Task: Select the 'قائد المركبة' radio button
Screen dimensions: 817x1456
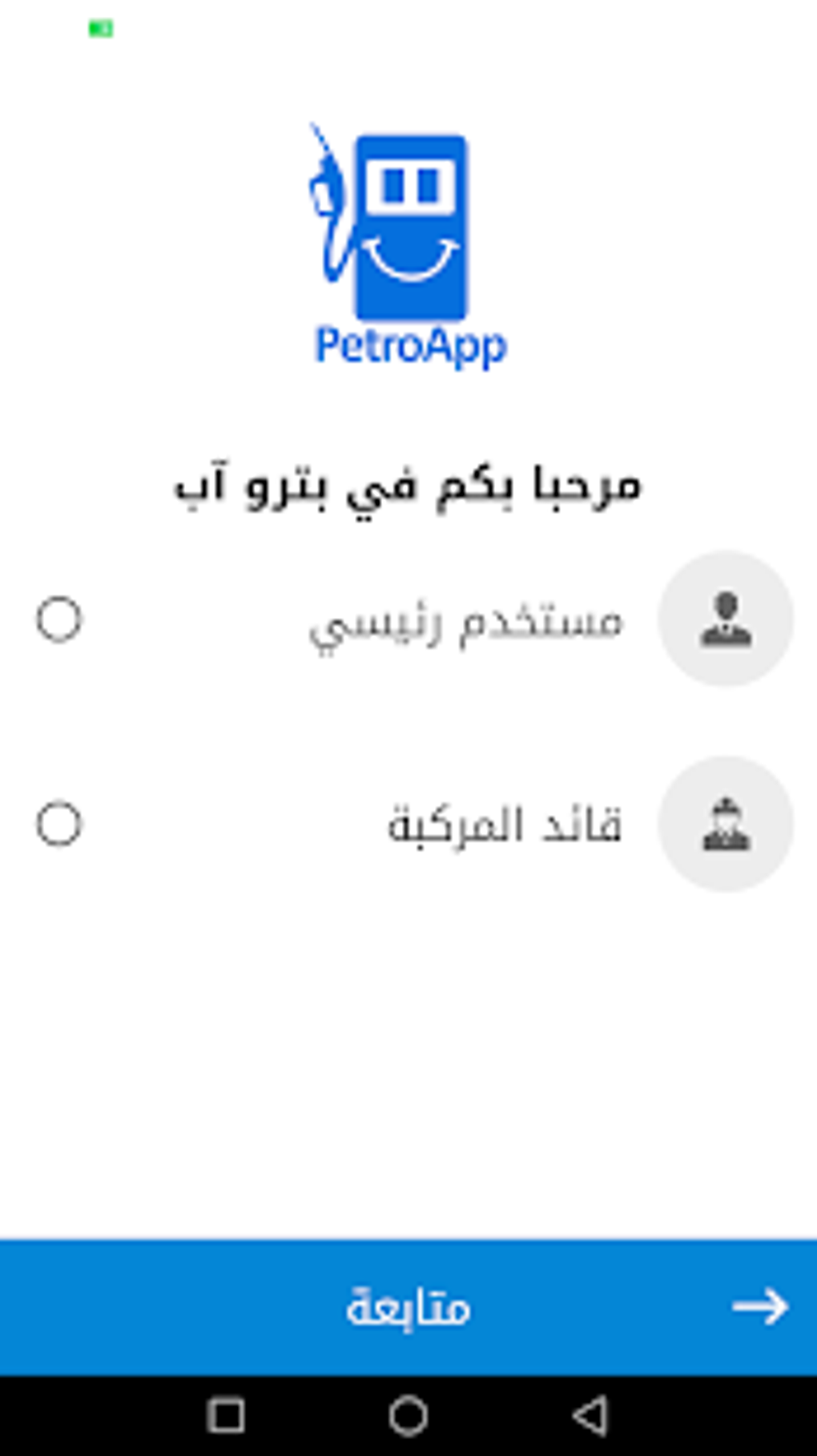Action: click(58, 823)
